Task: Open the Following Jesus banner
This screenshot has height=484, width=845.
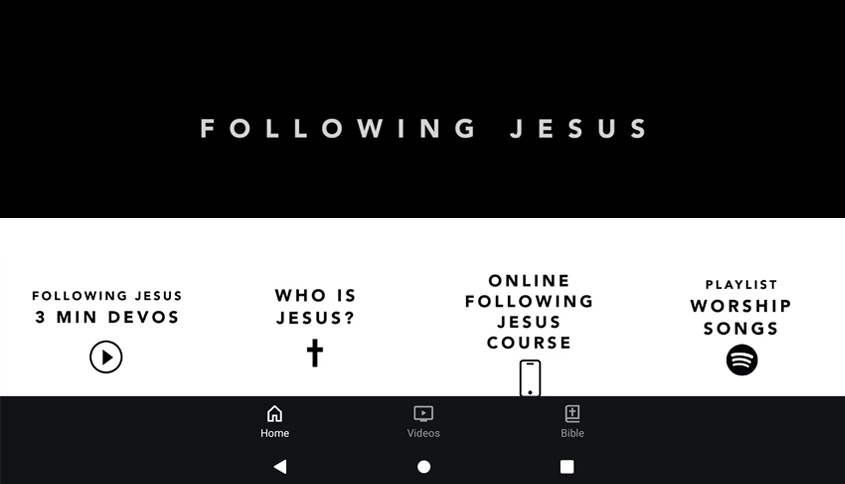Action: click(422, 128)
